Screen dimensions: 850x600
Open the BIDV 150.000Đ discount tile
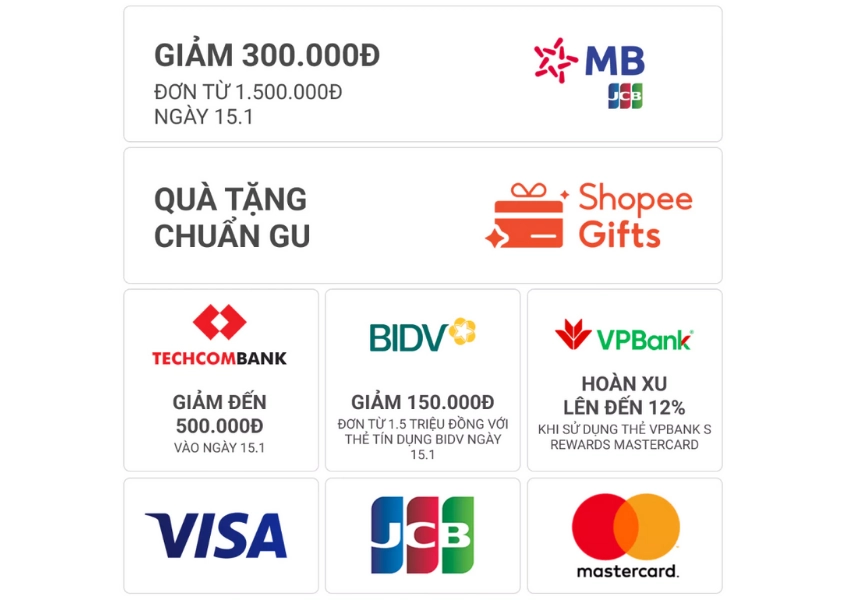(422, 380)
